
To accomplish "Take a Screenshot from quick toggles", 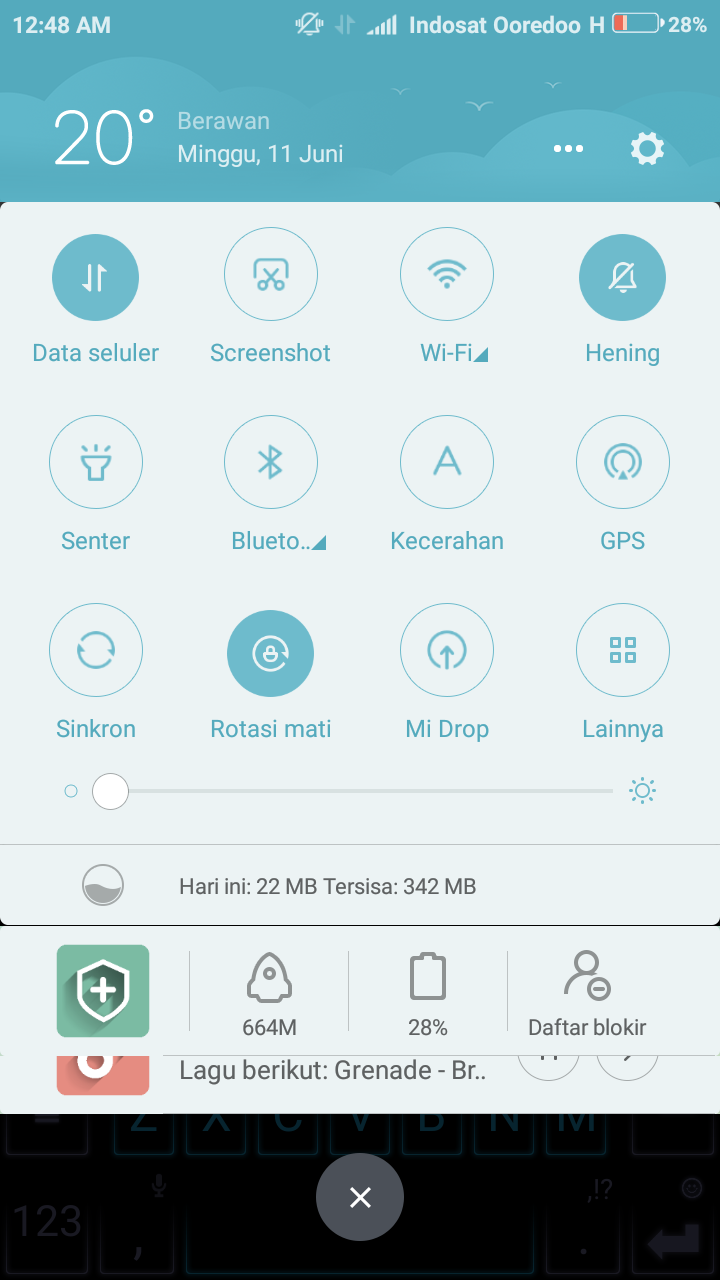I will pyautogui.click(x=271, y=275).
